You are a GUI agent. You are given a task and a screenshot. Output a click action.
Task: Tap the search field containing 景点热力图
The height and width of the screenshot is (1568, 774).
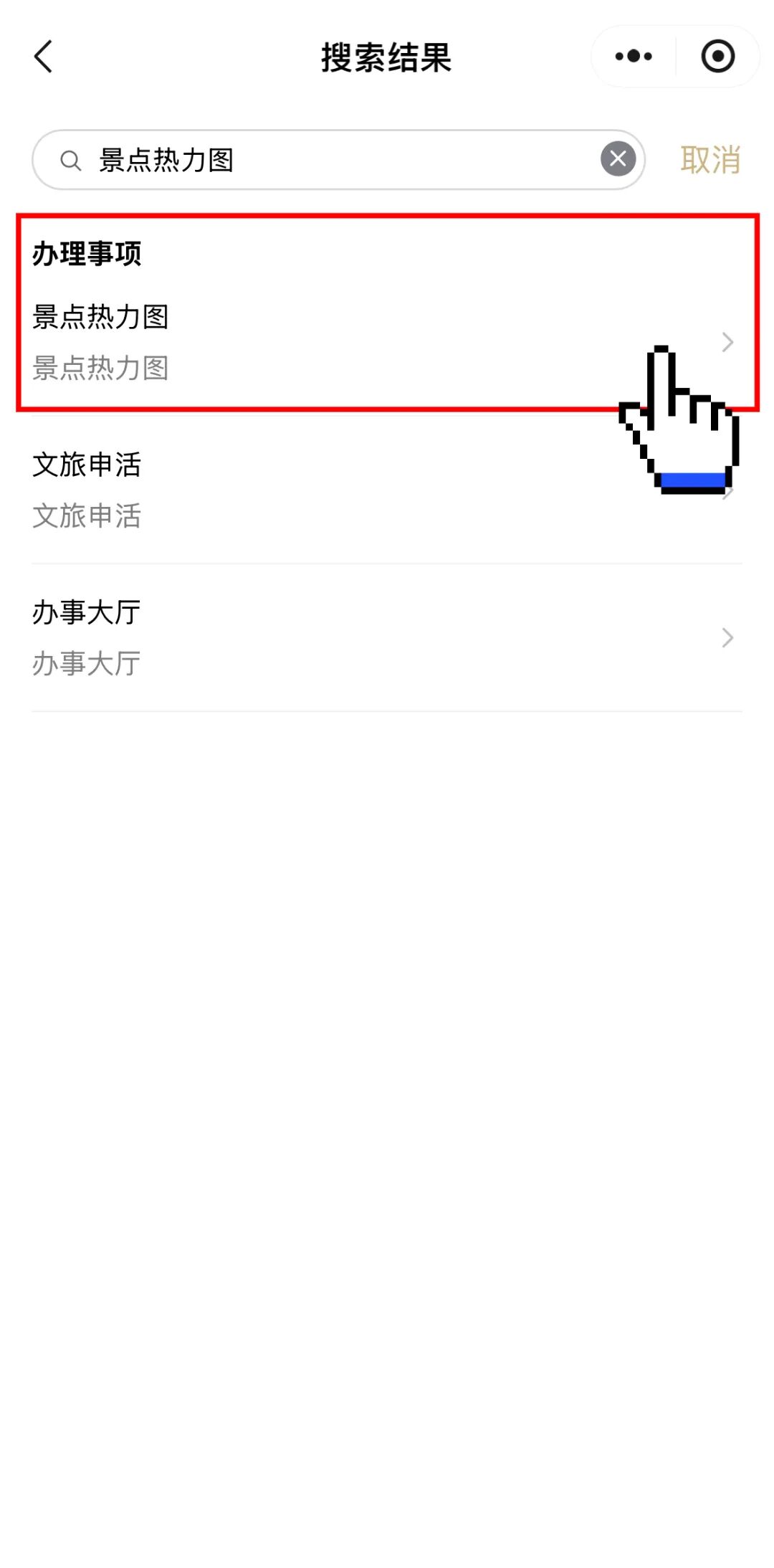339,160
